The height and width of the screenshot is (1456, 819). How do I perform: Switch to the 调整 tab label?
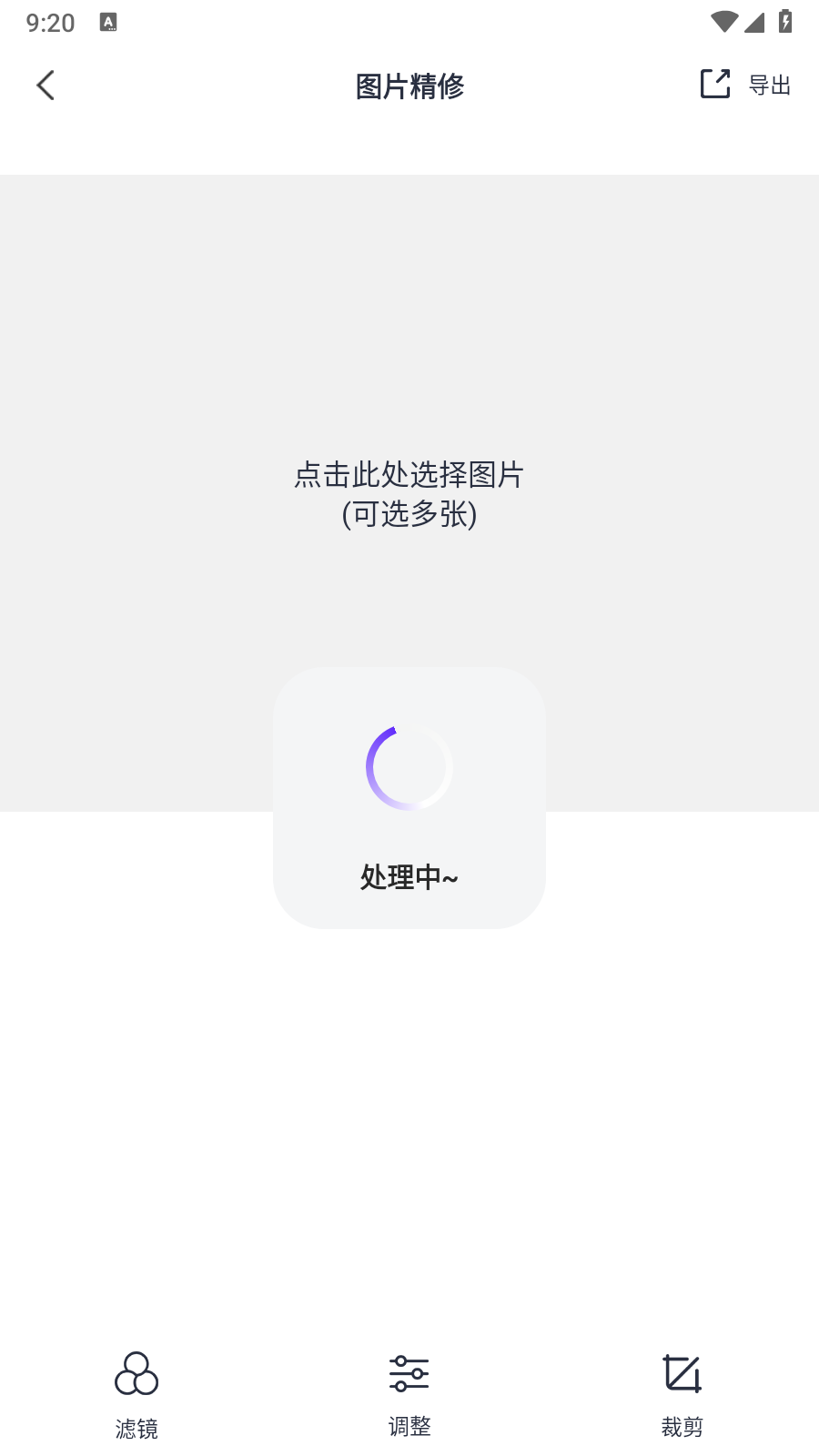(409, 1427)
